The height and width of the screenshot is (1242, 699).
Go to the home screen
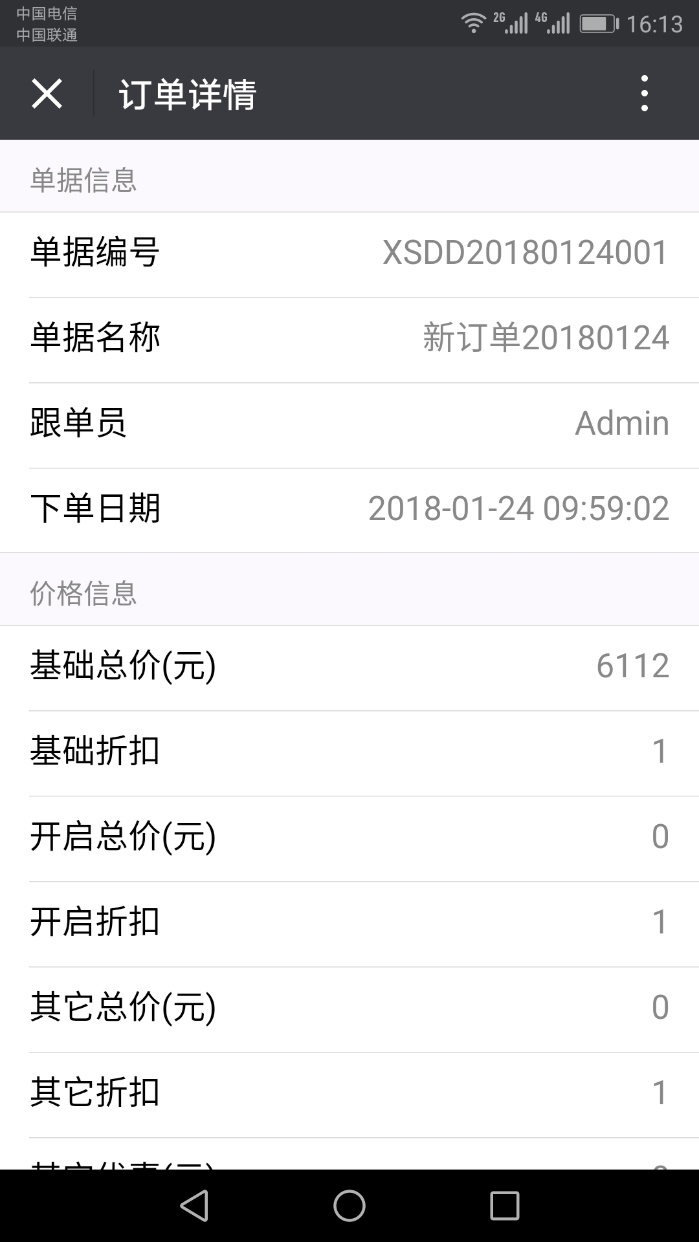coord(349,1205)
